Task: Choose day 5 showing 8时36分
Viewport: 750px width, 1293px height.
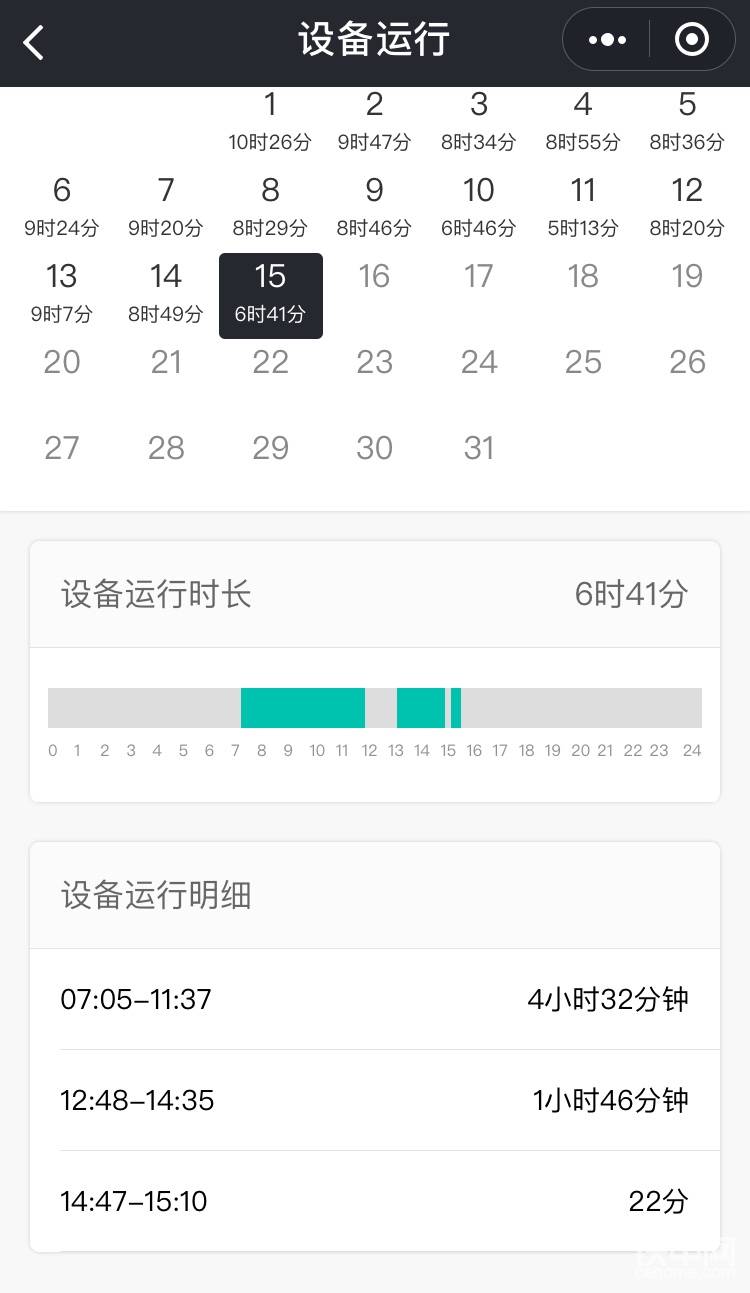Action: coord(687,122)
